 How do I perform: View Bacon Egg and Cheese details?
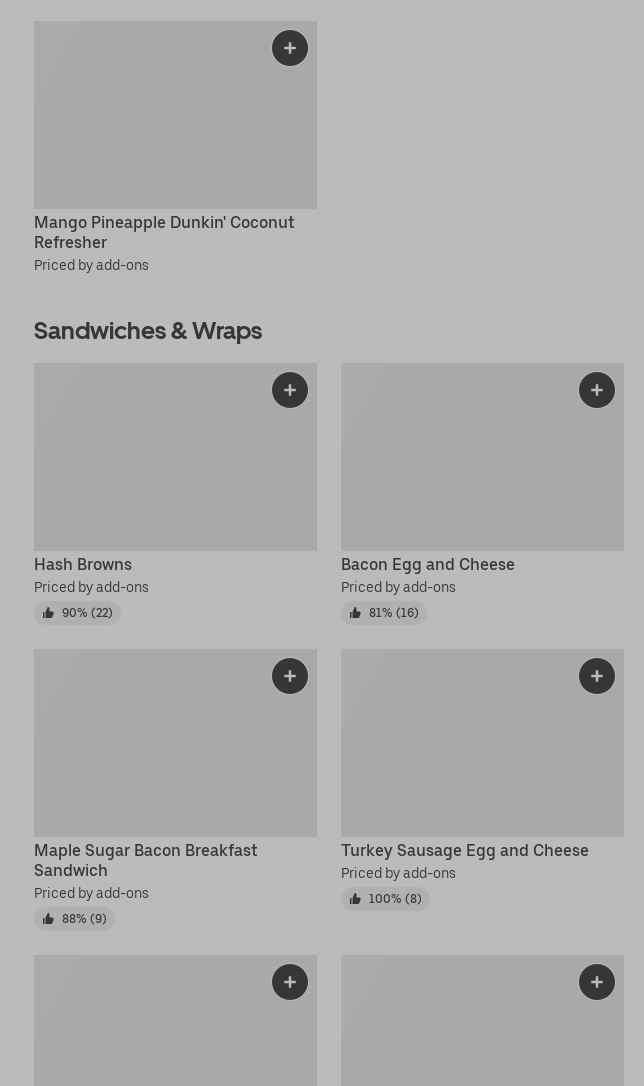click(x=482, y=493)
